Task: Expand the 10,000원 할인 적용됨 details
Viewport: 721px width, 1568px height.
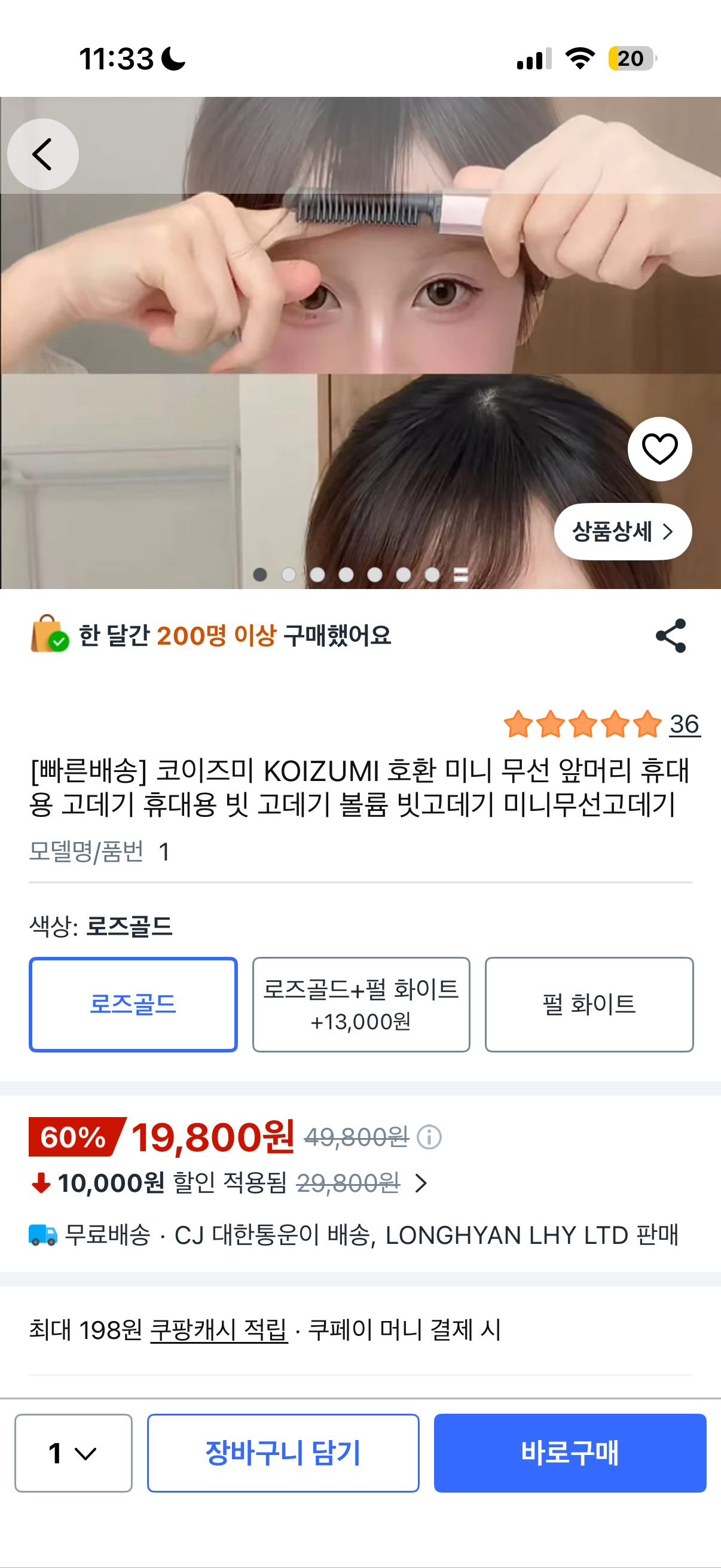Action: pyautogui.click(x=420, y=1183)
